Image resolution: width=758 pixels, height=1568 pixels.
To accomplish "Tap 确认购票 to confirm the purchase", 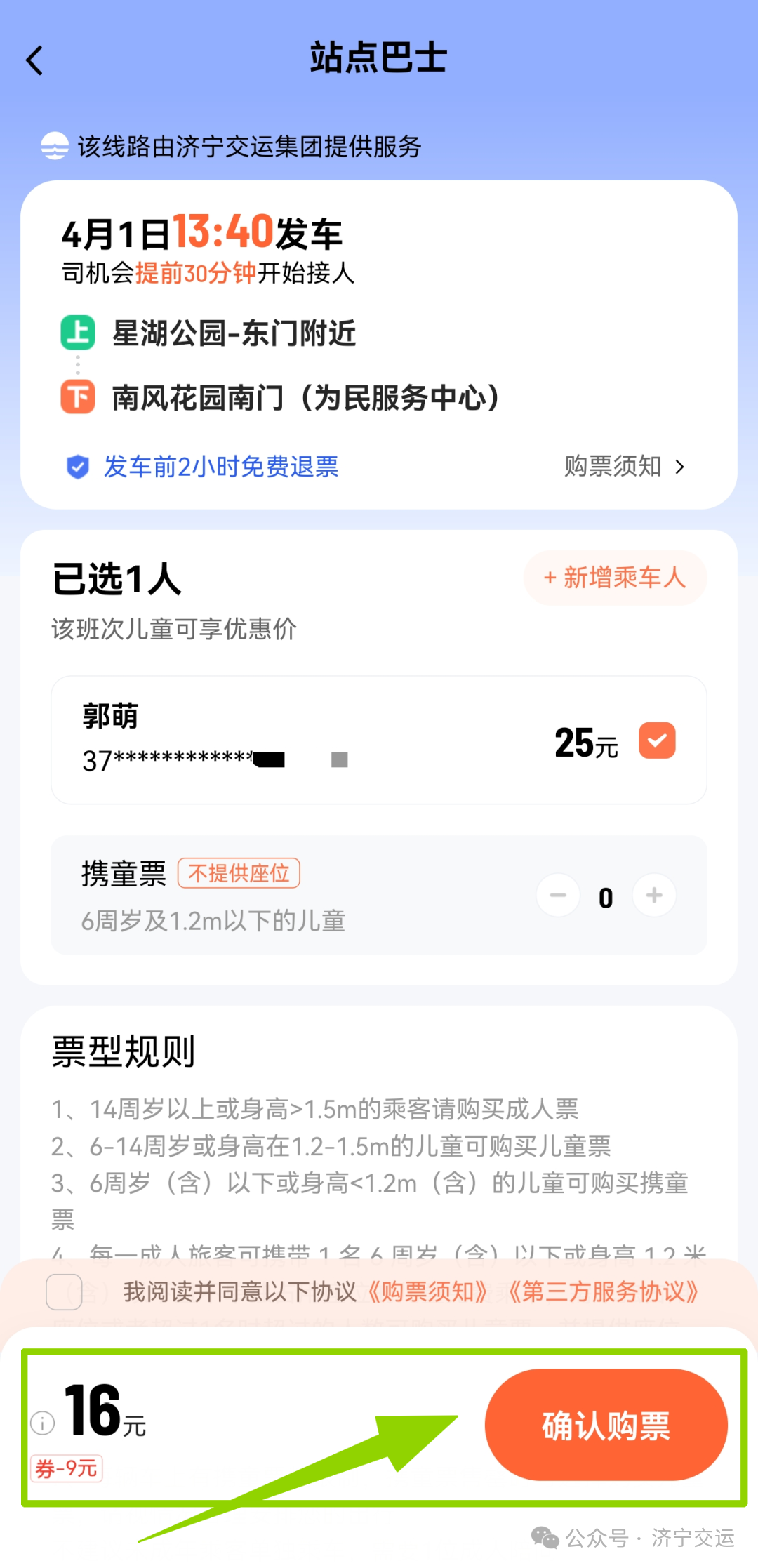I will click(606, 1425).
